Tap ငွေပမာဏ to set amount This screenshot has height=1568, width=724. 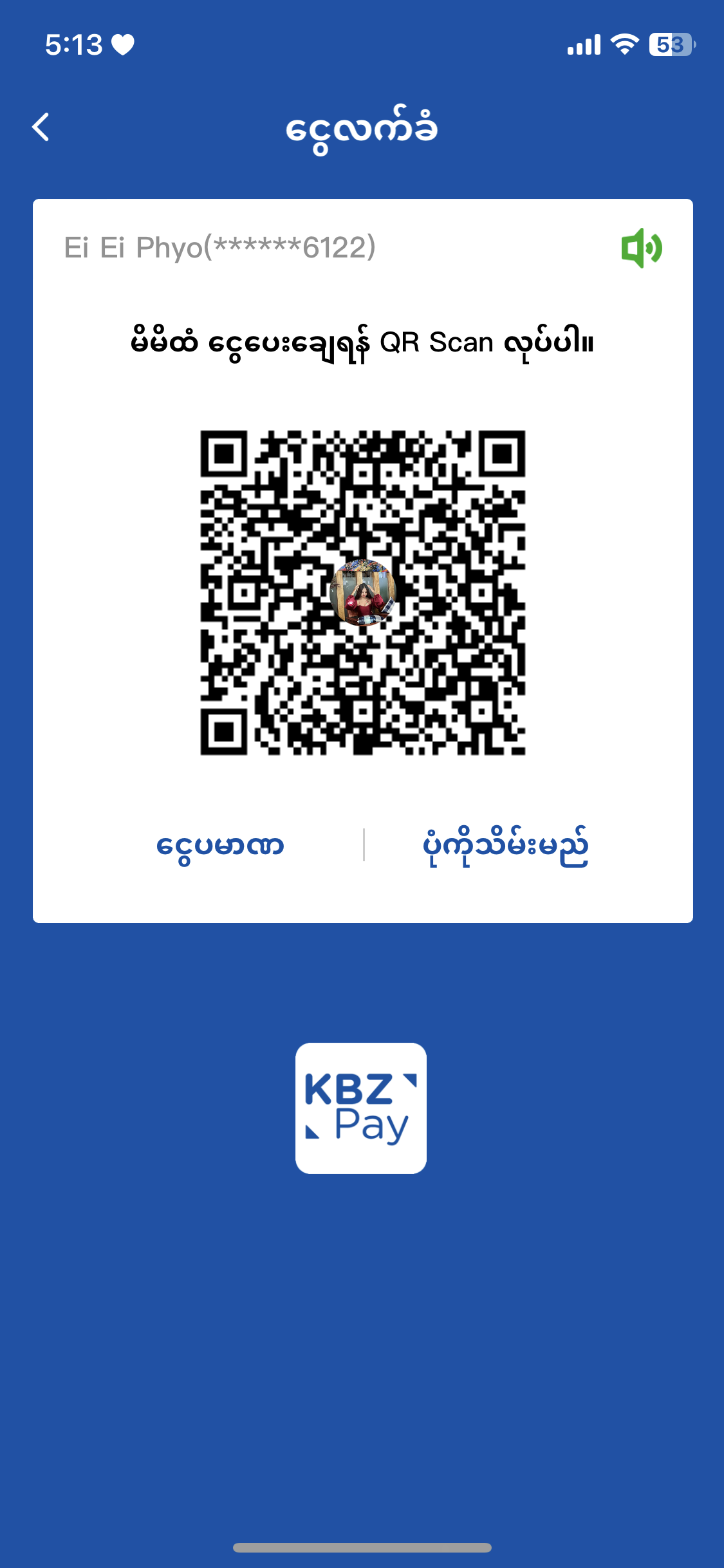coord(220,845)
